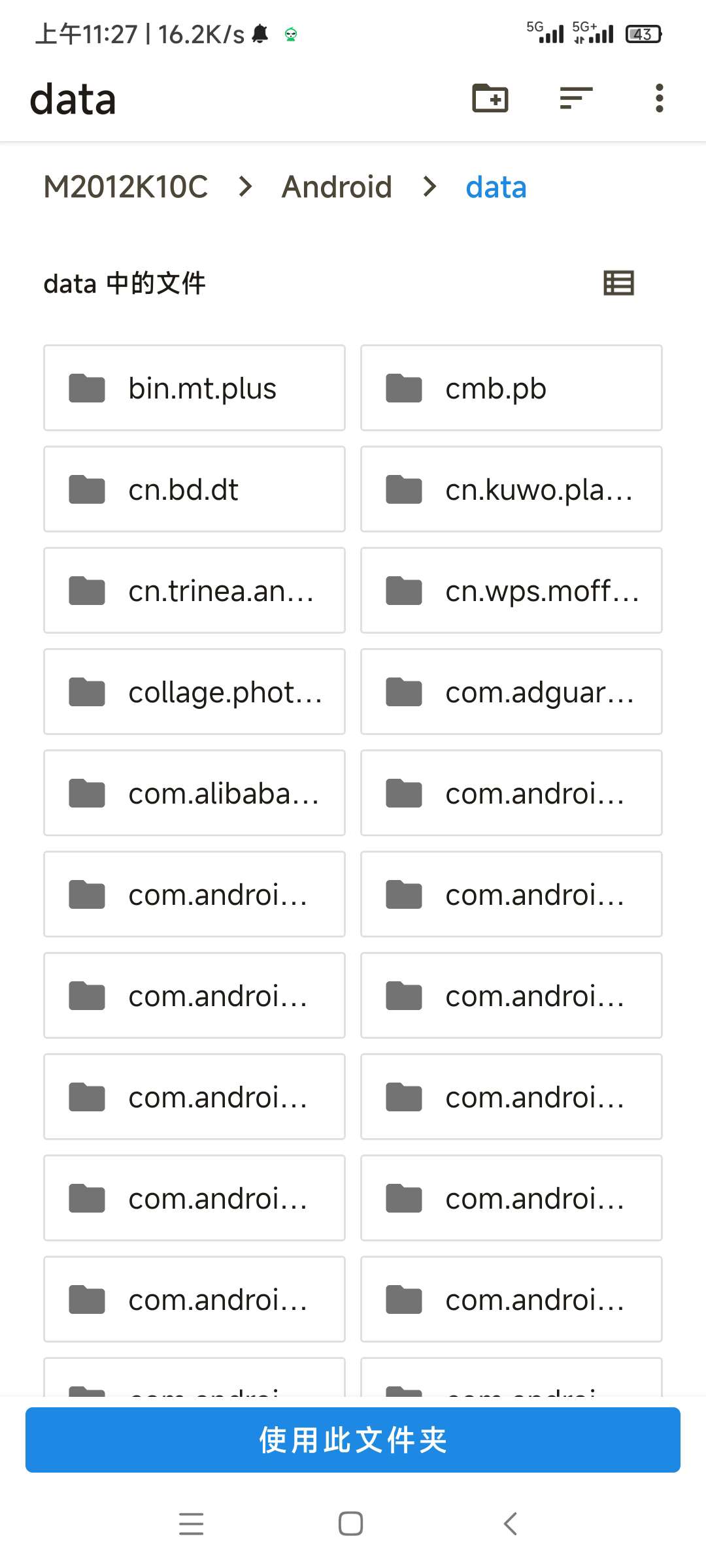706x1568 pixels.
Task: Go back with system back button
Action: click(511, 1524)
